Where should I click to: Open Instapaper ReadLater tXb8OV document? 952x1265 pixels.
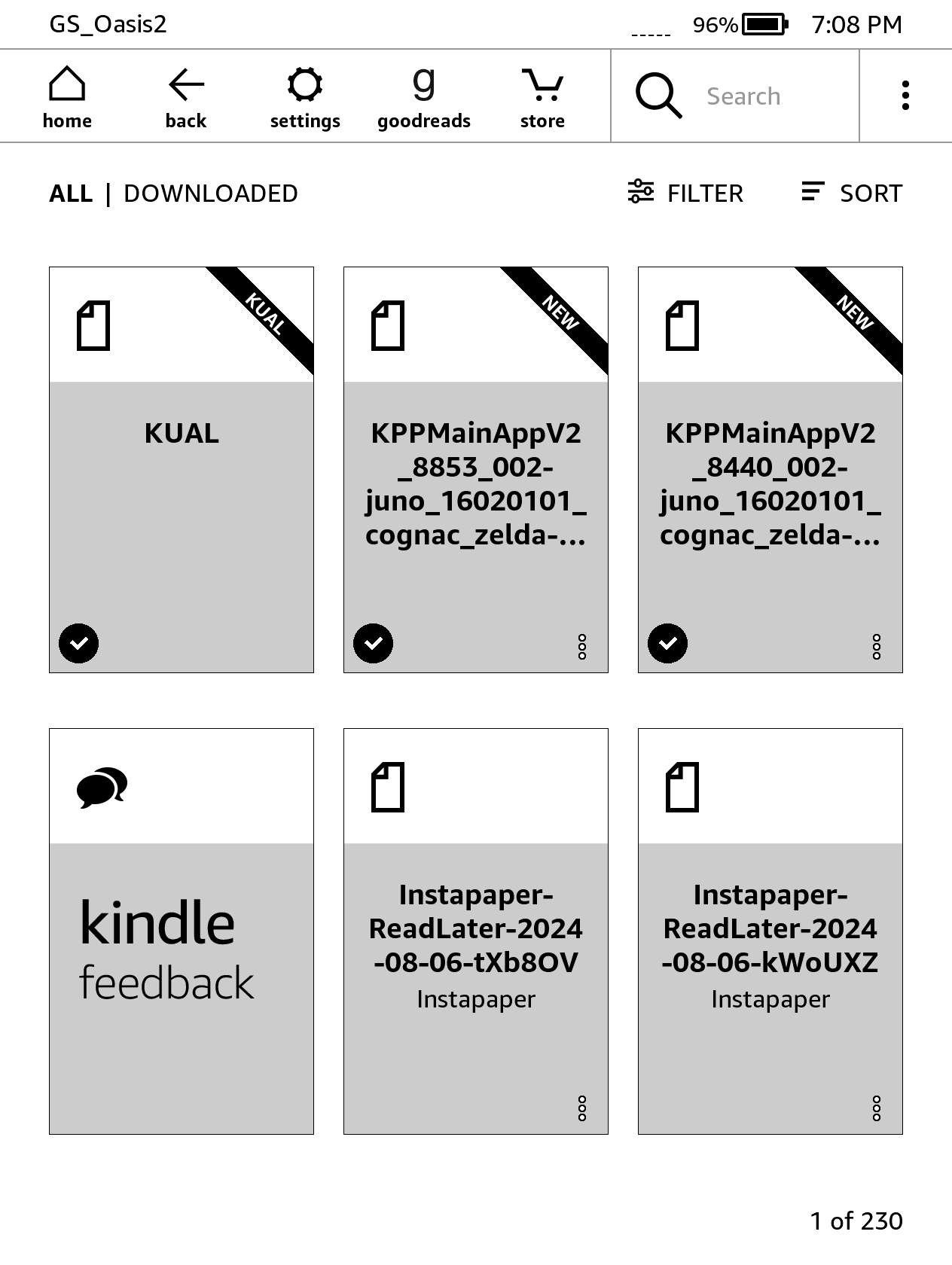click(x=476, y=931)
